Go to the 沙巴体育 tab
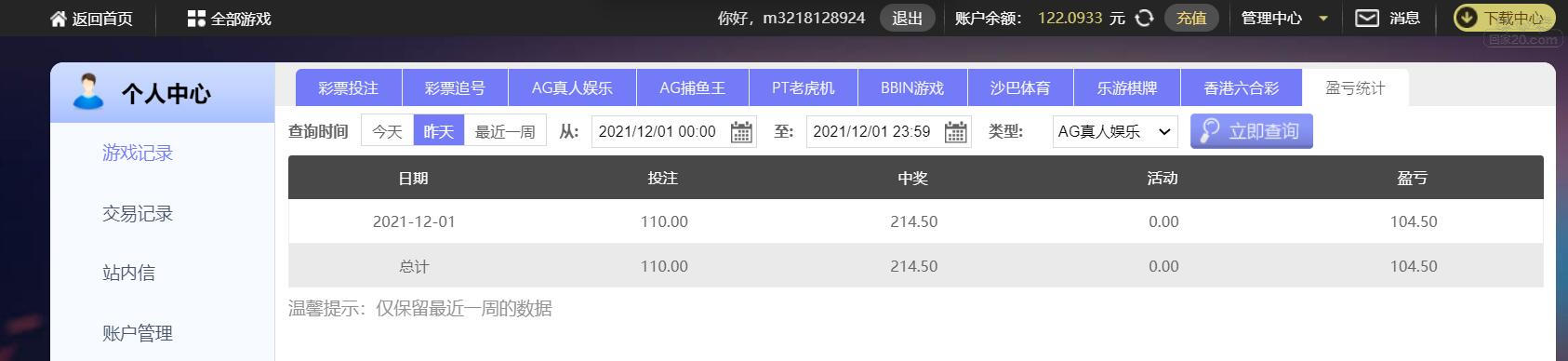1568x361 pixels. (1020, 87)
